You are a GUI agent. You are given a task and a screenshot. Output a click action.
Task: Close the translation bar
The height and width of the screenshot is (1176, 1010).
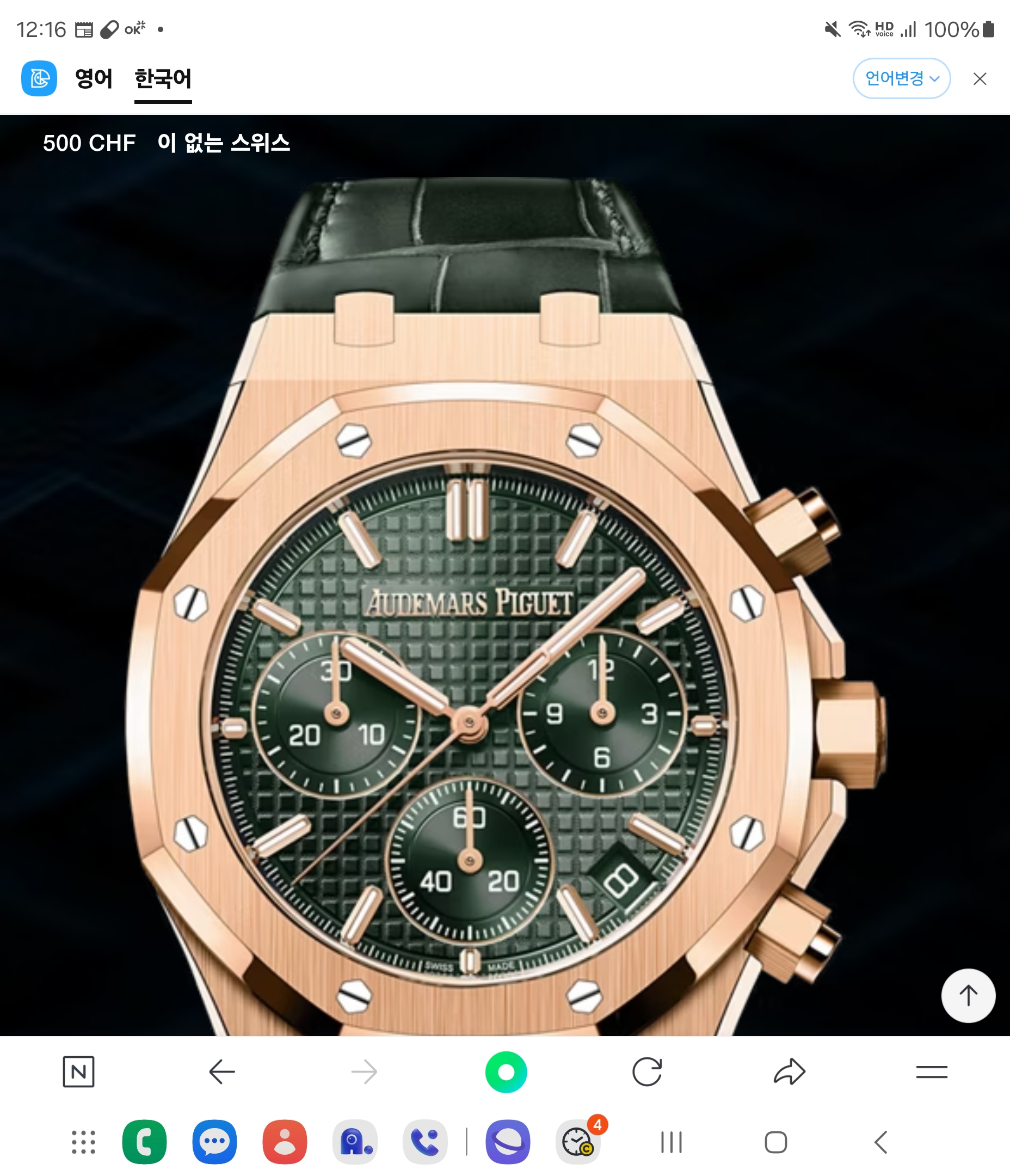click(980, 79)
